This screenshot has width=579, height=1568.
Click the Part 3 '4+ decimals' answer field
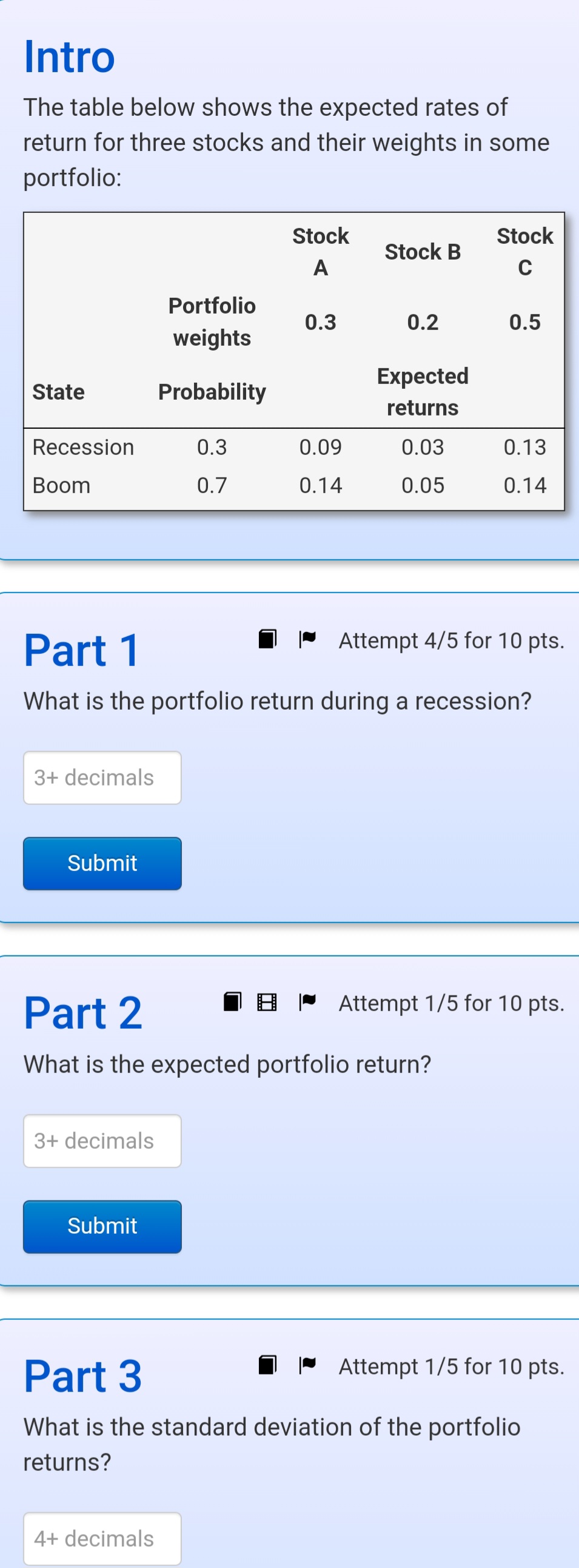(x=102, y=1538)
